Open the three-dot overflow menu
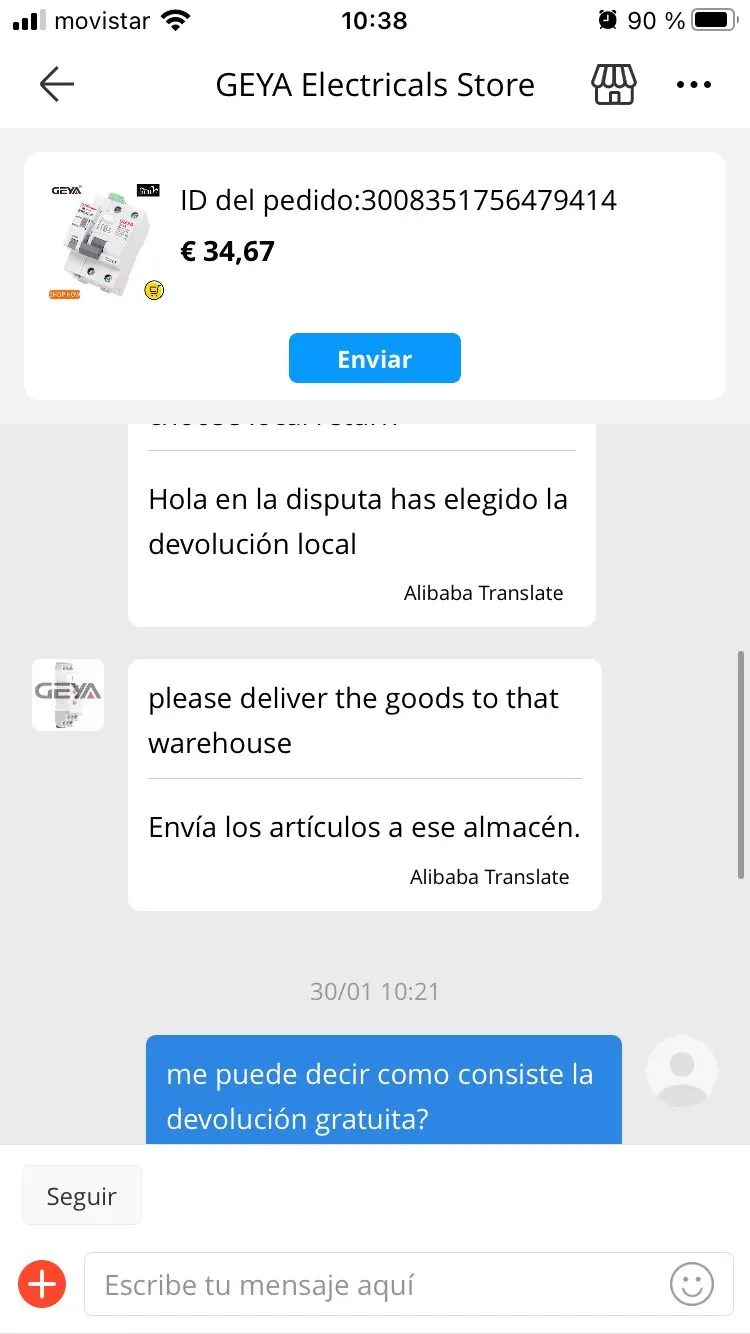This screenshot has width=750, height=1334. tap(693, 85)
